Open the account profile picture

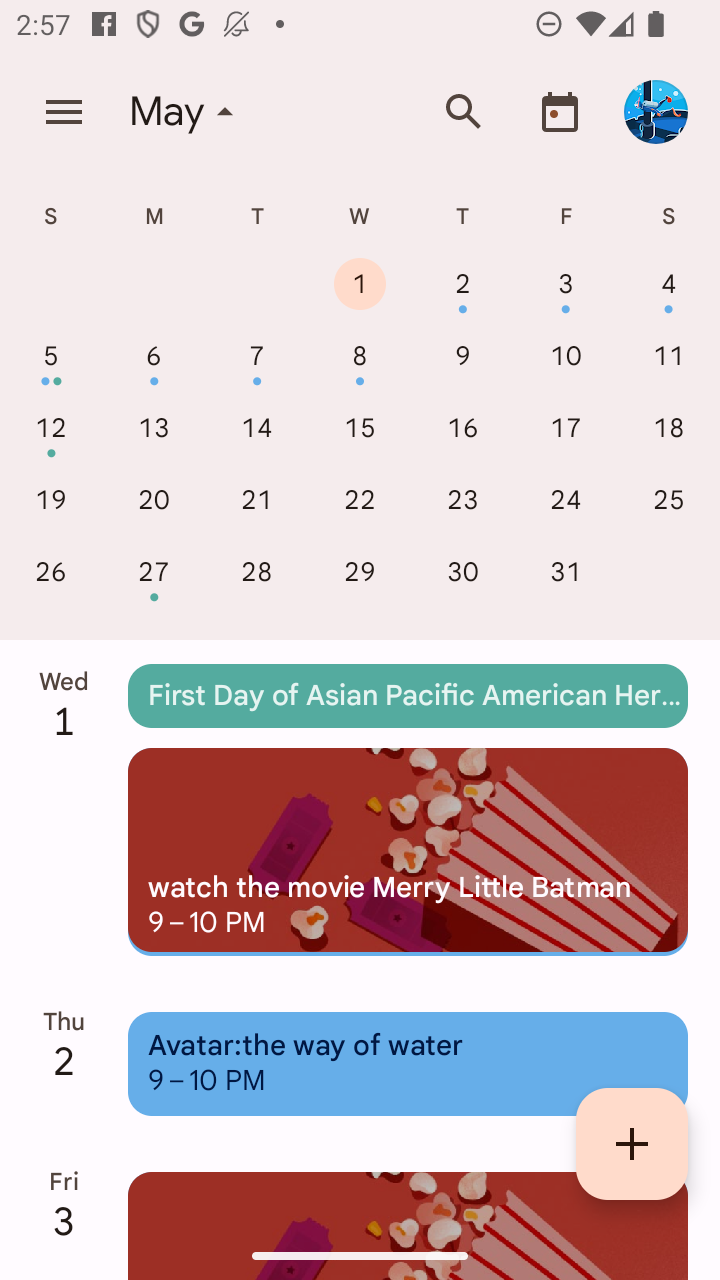tap(656, 112)
